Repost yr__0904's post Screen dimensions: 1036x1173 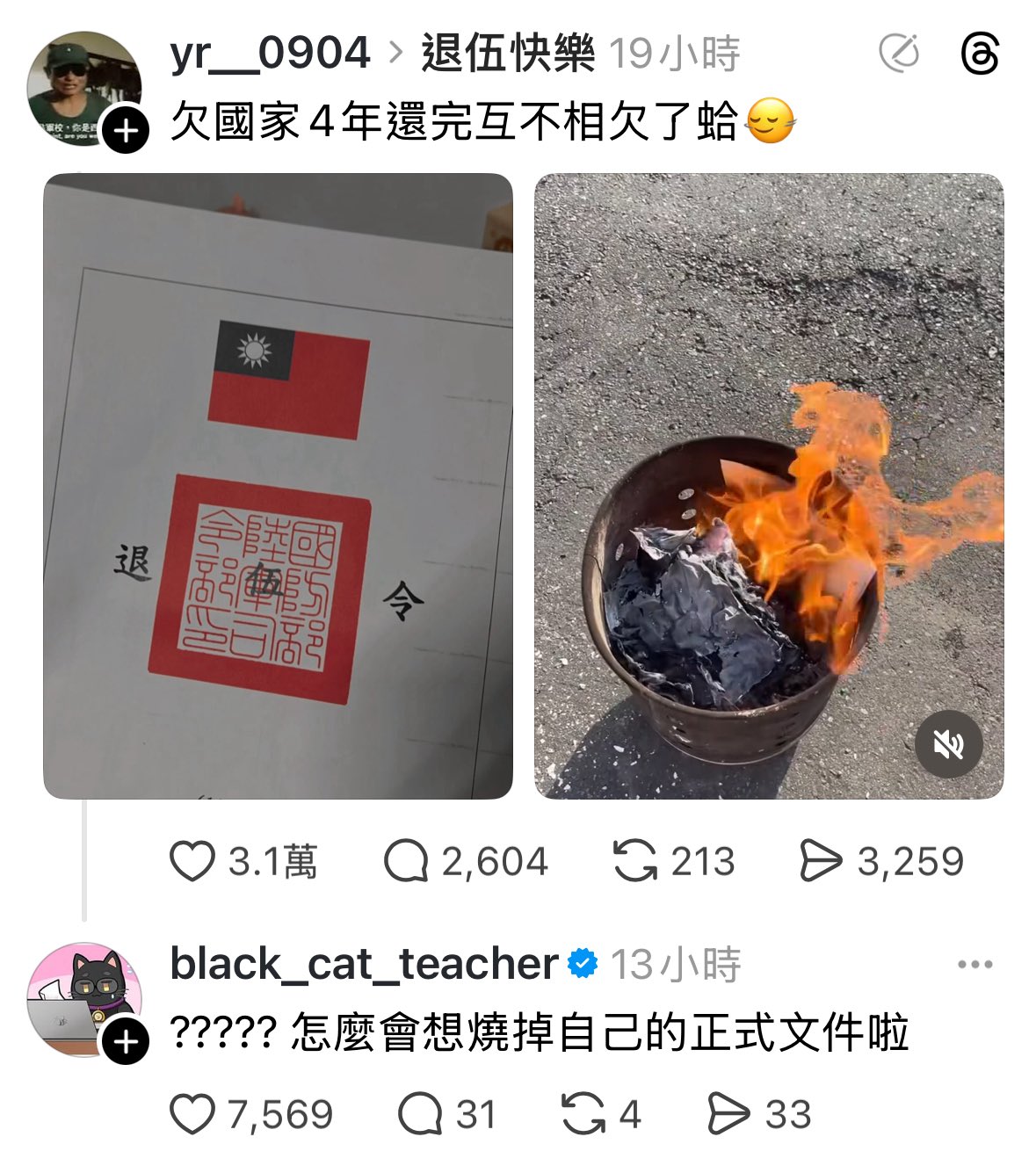point(634,861)
